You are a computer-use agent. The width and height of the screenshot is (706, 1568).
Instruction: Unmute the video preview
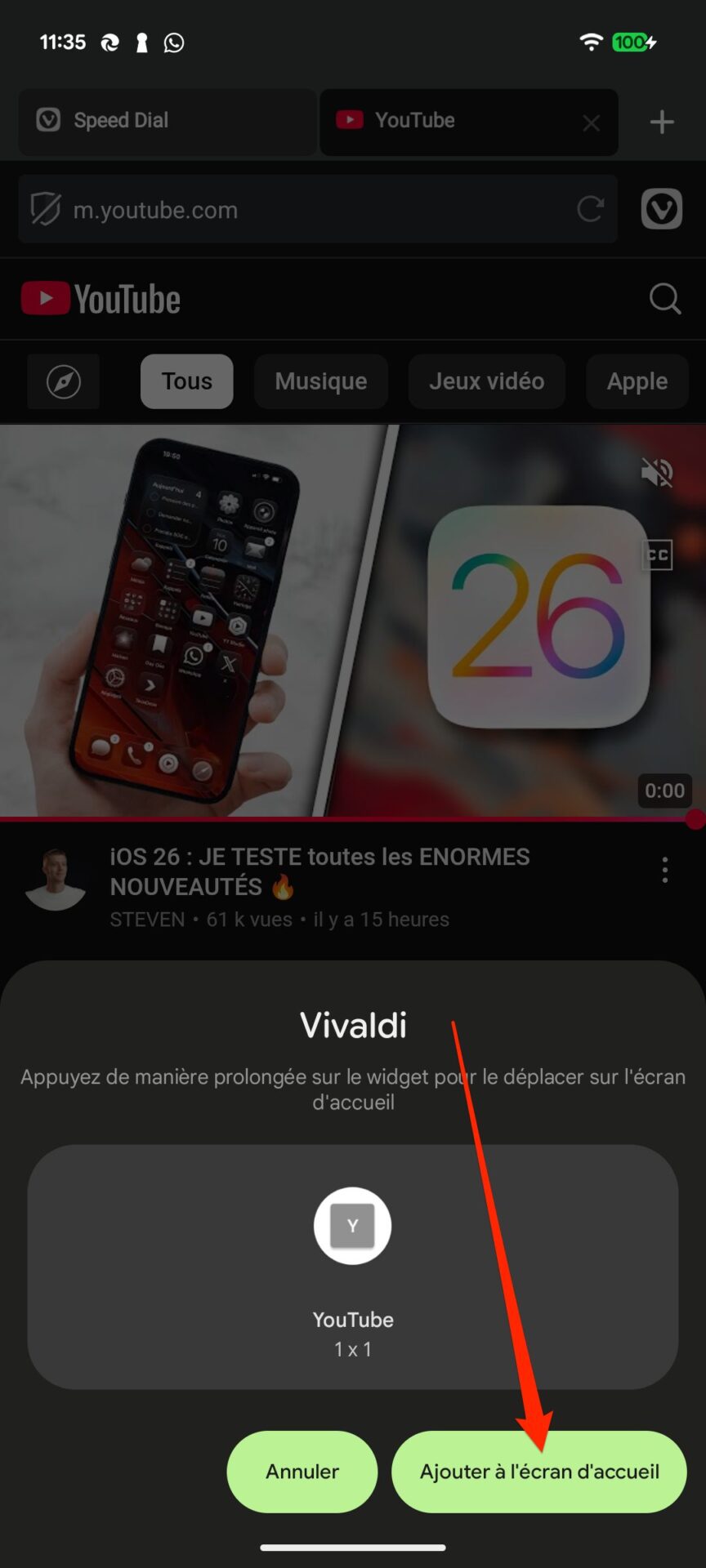click(x=657, y=472)
